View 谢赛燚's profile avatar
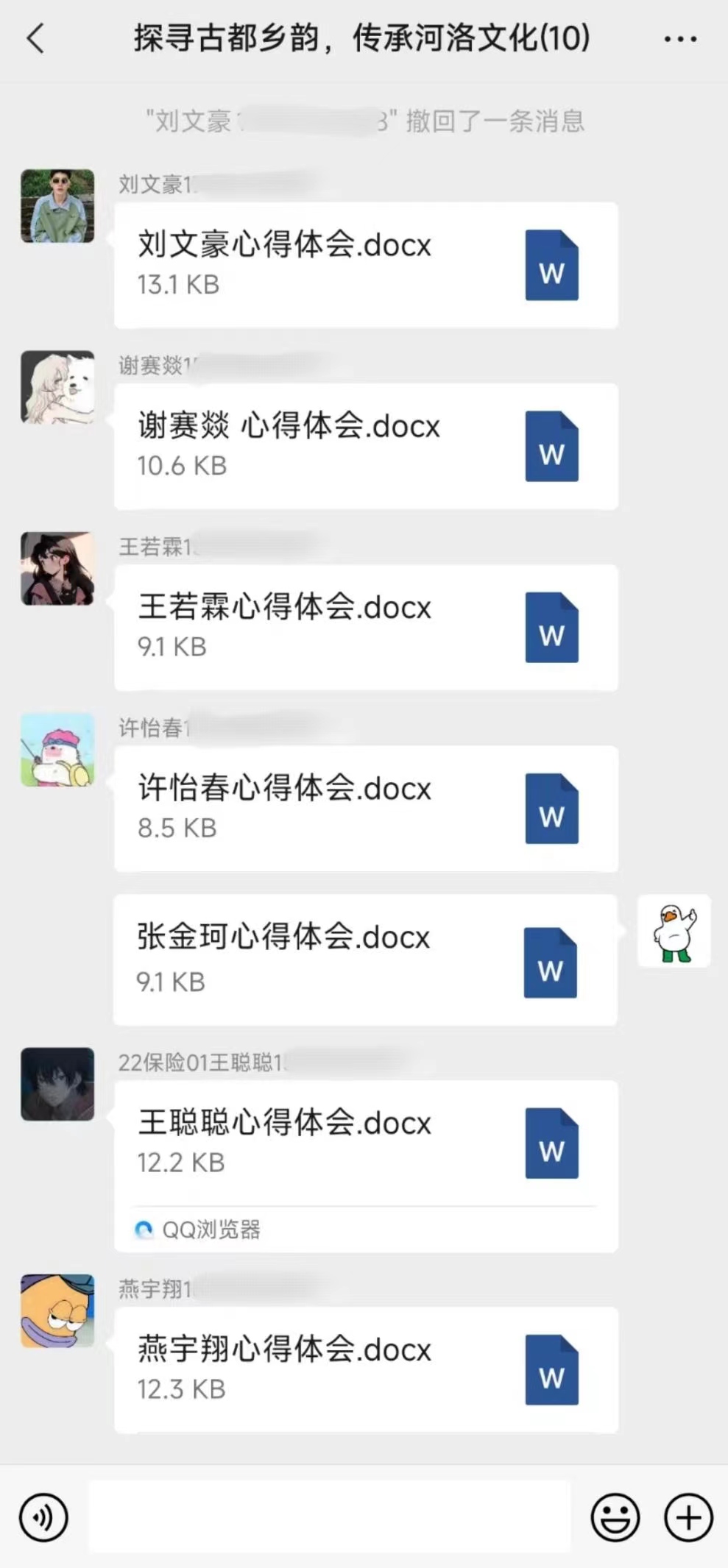728x1568 pixels. [x=57, y=387]
